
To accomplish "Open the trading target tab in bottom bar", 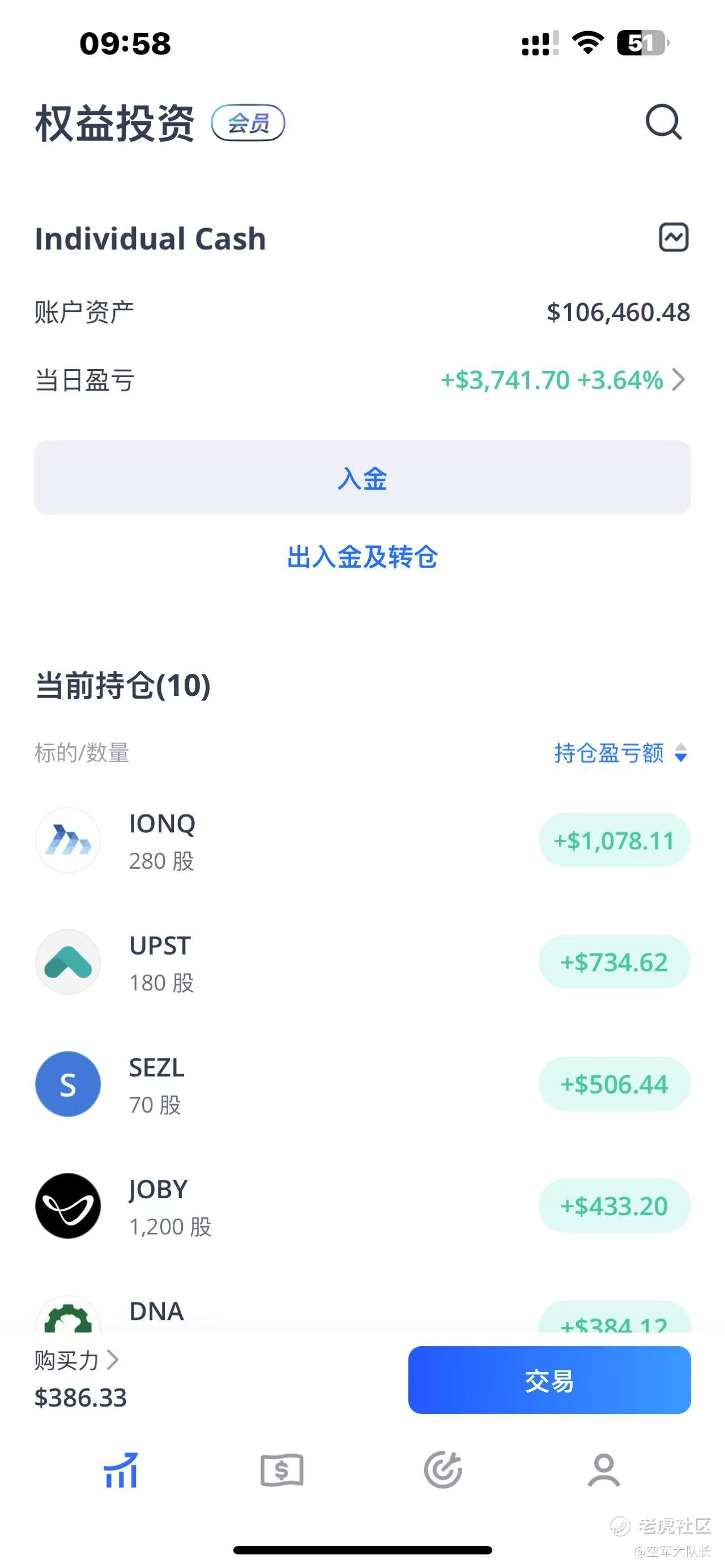I will [x=442, y=1471].
